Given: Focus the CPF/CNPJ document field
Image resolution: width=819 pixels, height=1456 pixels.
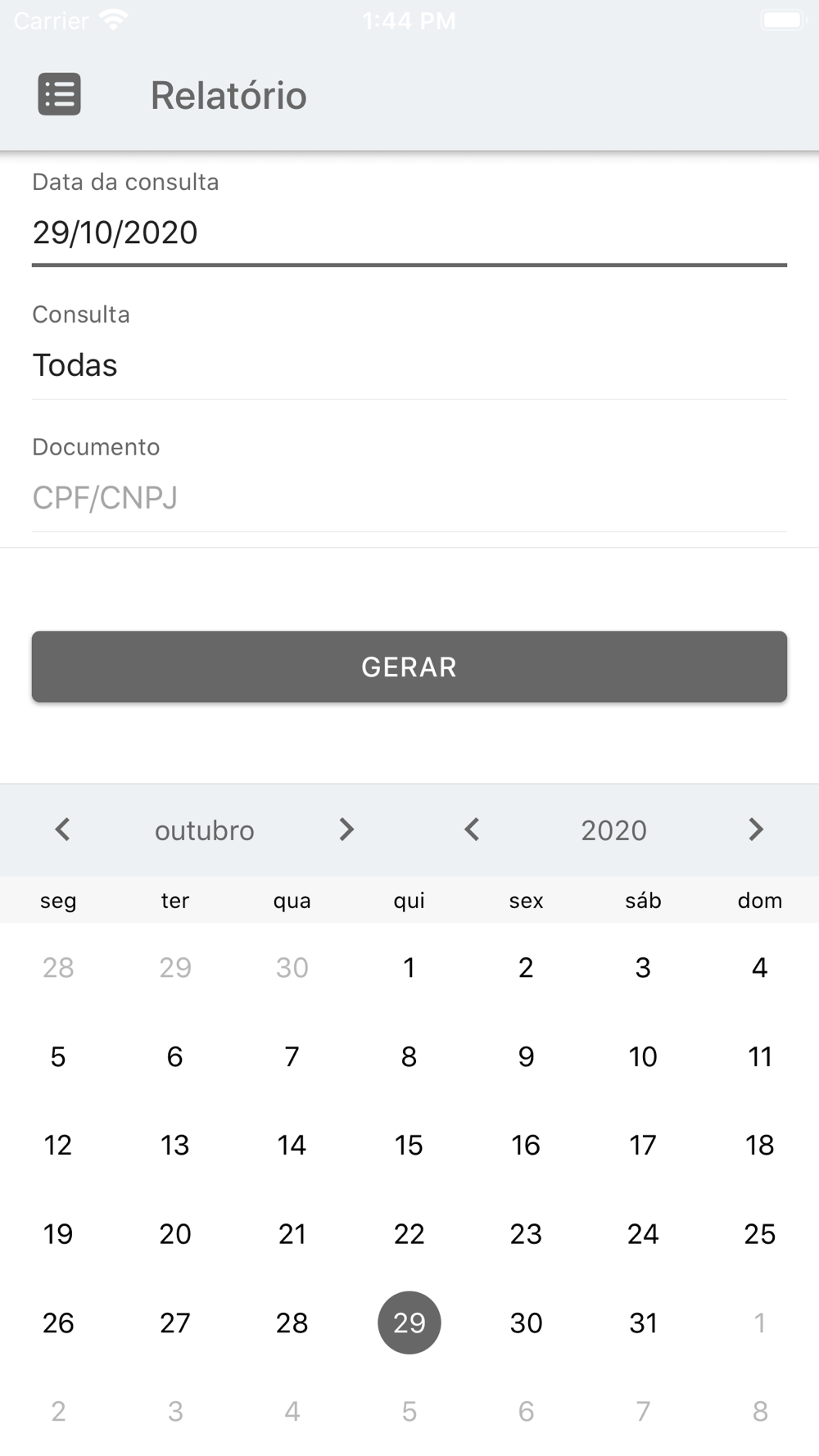Looking at the screenshot, I should [x=409, y=498].
